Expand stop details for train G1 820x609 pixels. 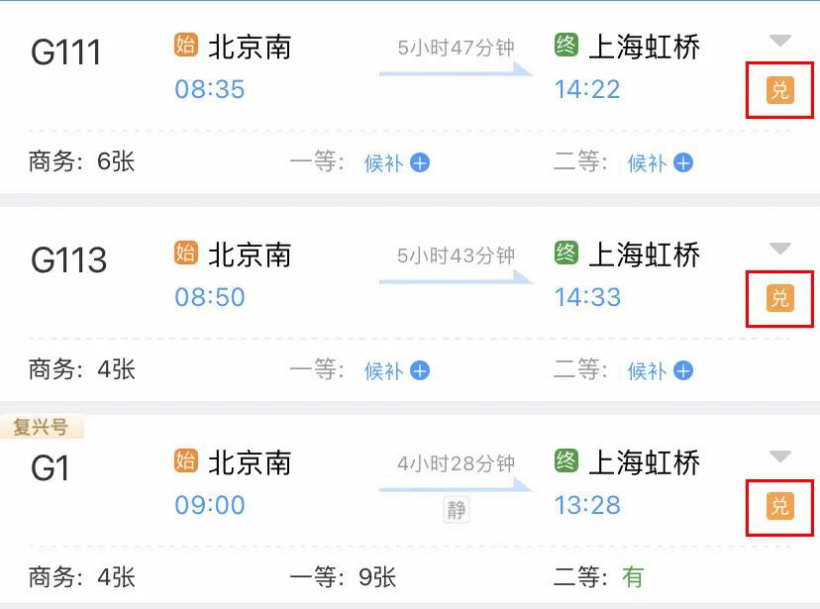coord(780,457)
